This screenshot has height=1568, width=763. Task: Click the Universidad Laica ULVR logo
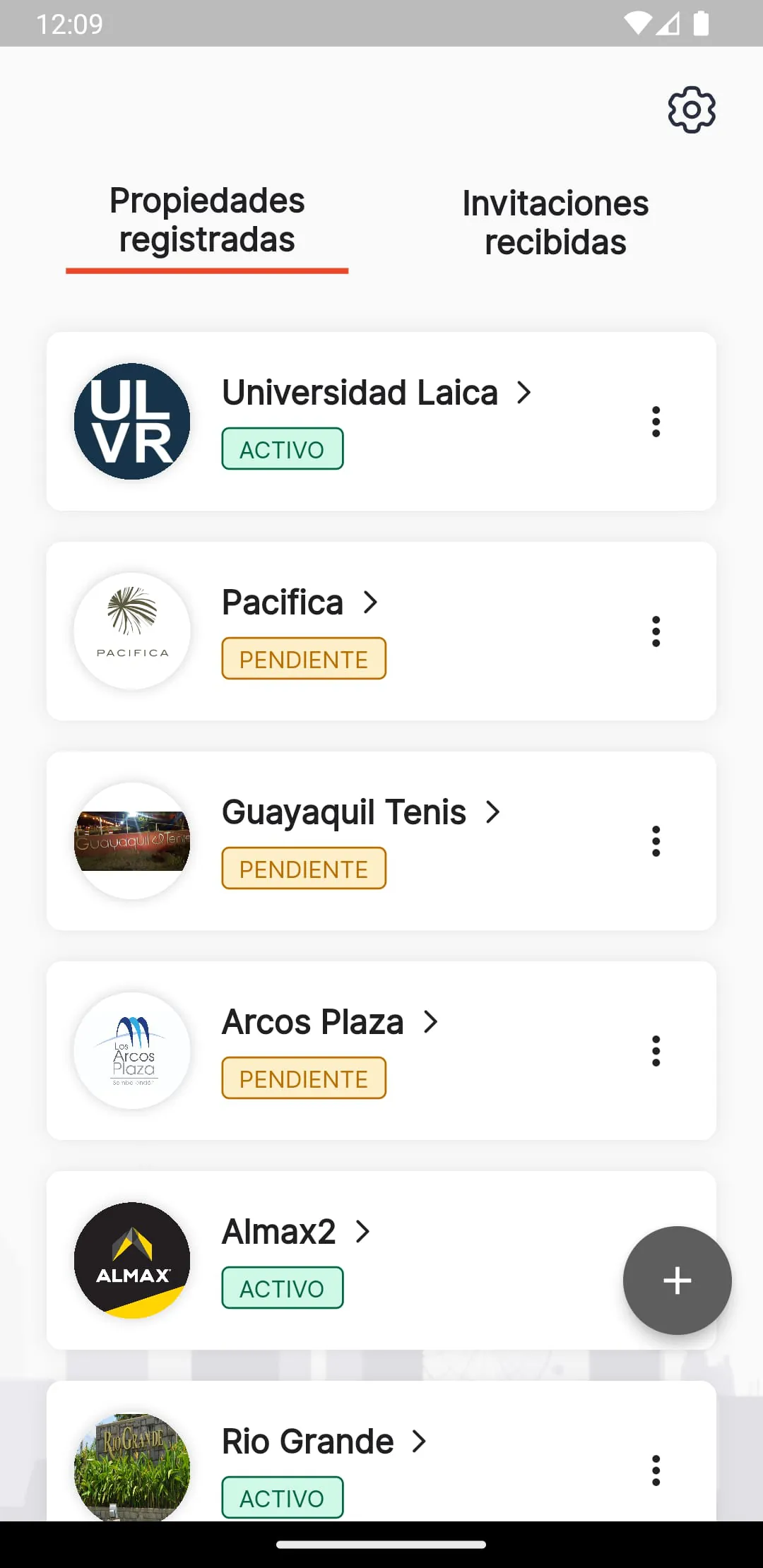coord(131,421)
